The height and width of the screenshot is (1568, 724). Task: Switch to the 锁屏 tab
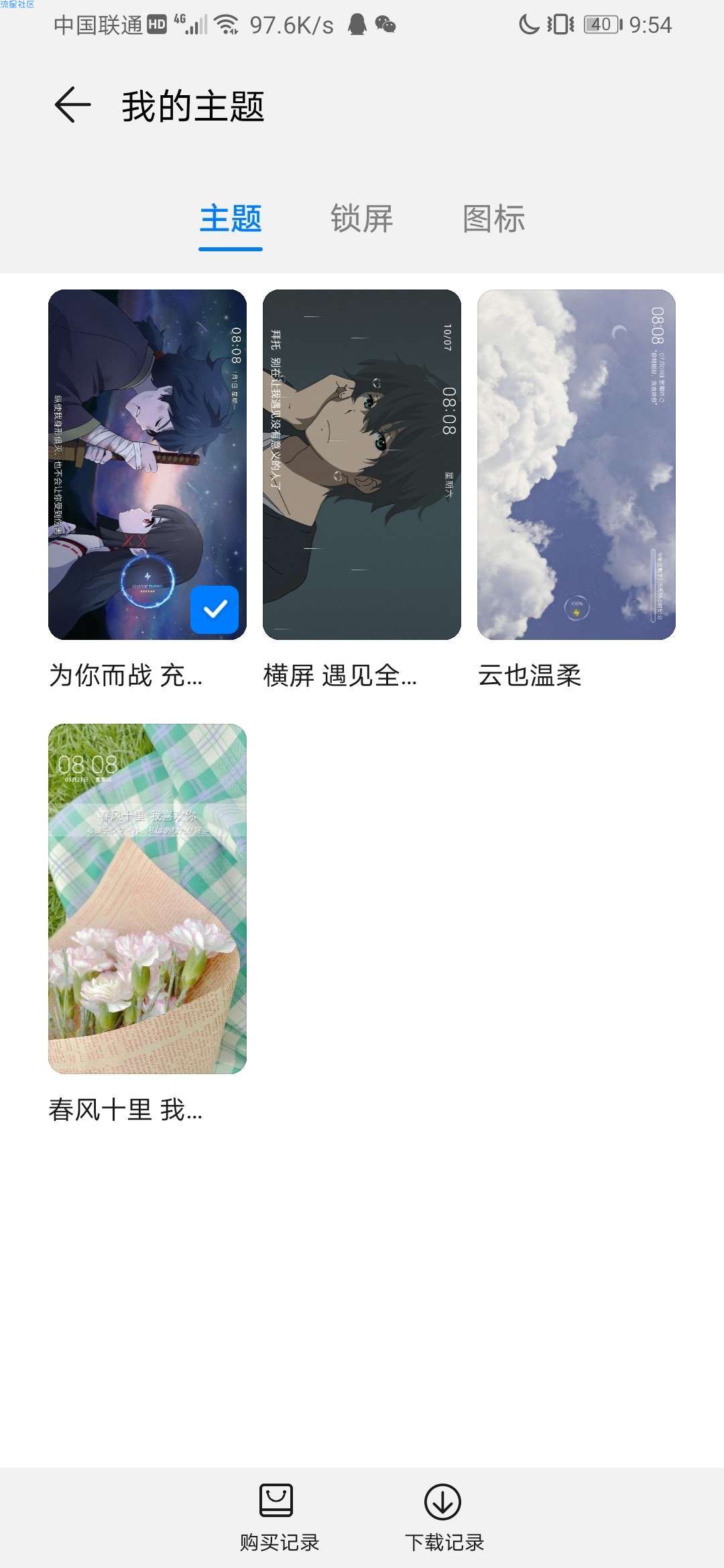pyautogui.click(x=362, y=219)
